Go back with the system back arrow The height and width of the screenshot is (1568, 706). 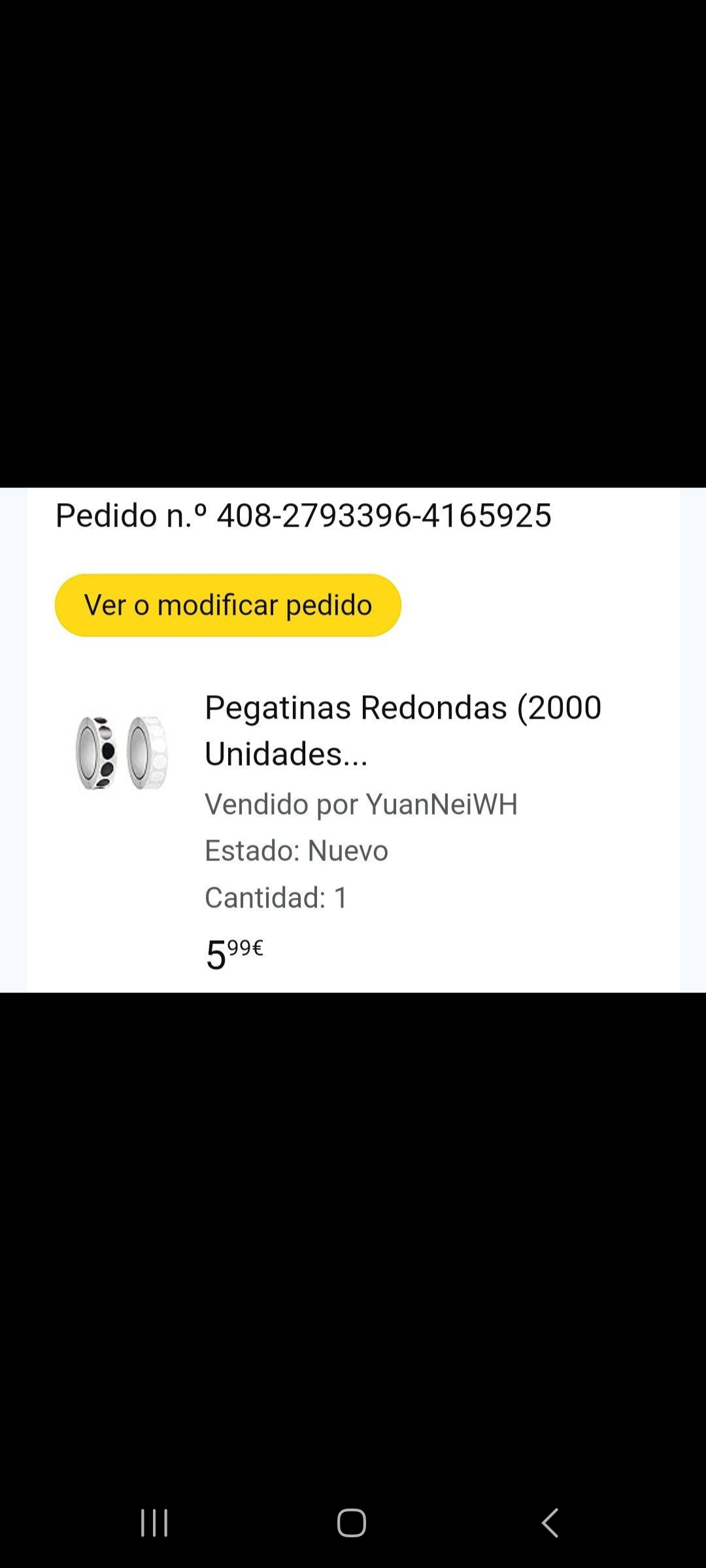pos(550,1522)
